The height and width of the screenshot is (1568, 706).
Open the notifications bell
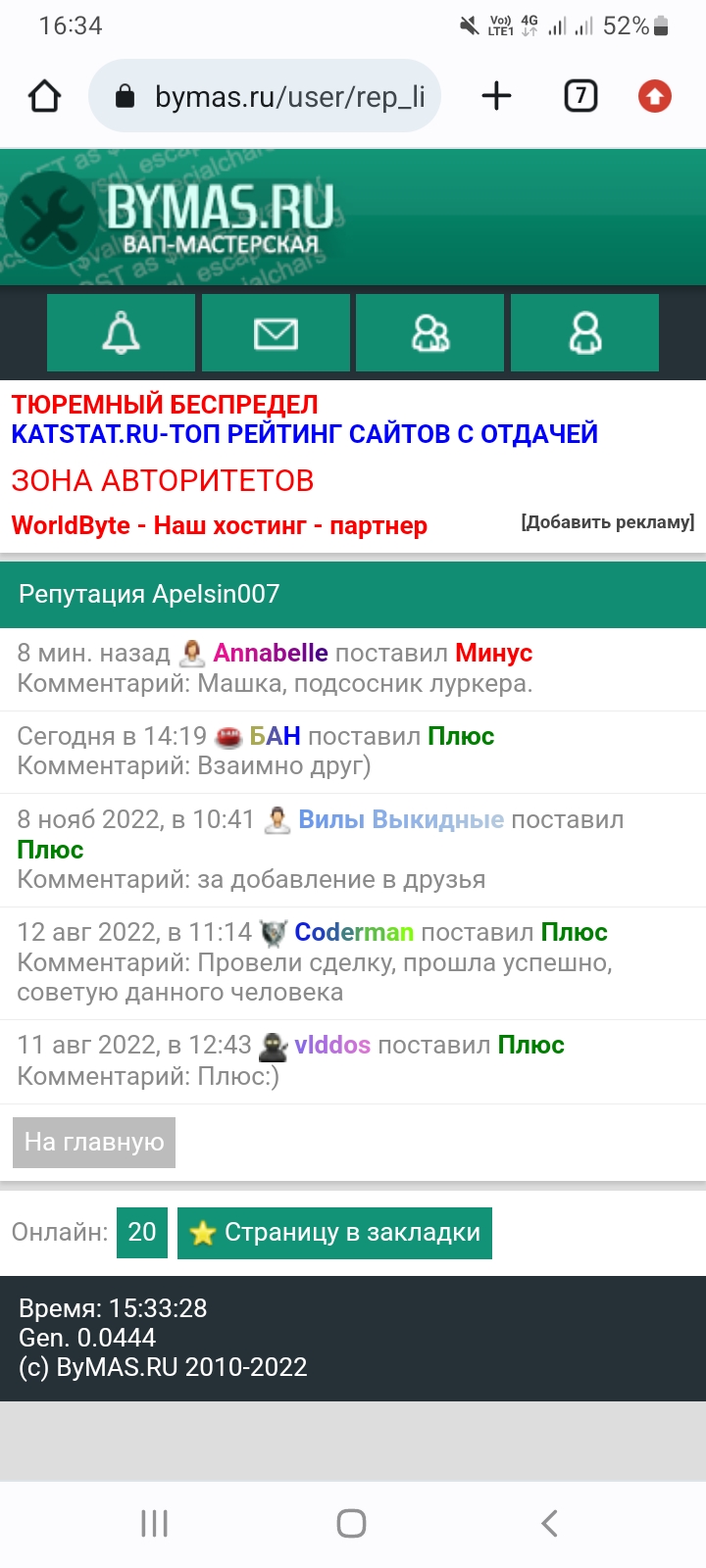pos(122,333)
